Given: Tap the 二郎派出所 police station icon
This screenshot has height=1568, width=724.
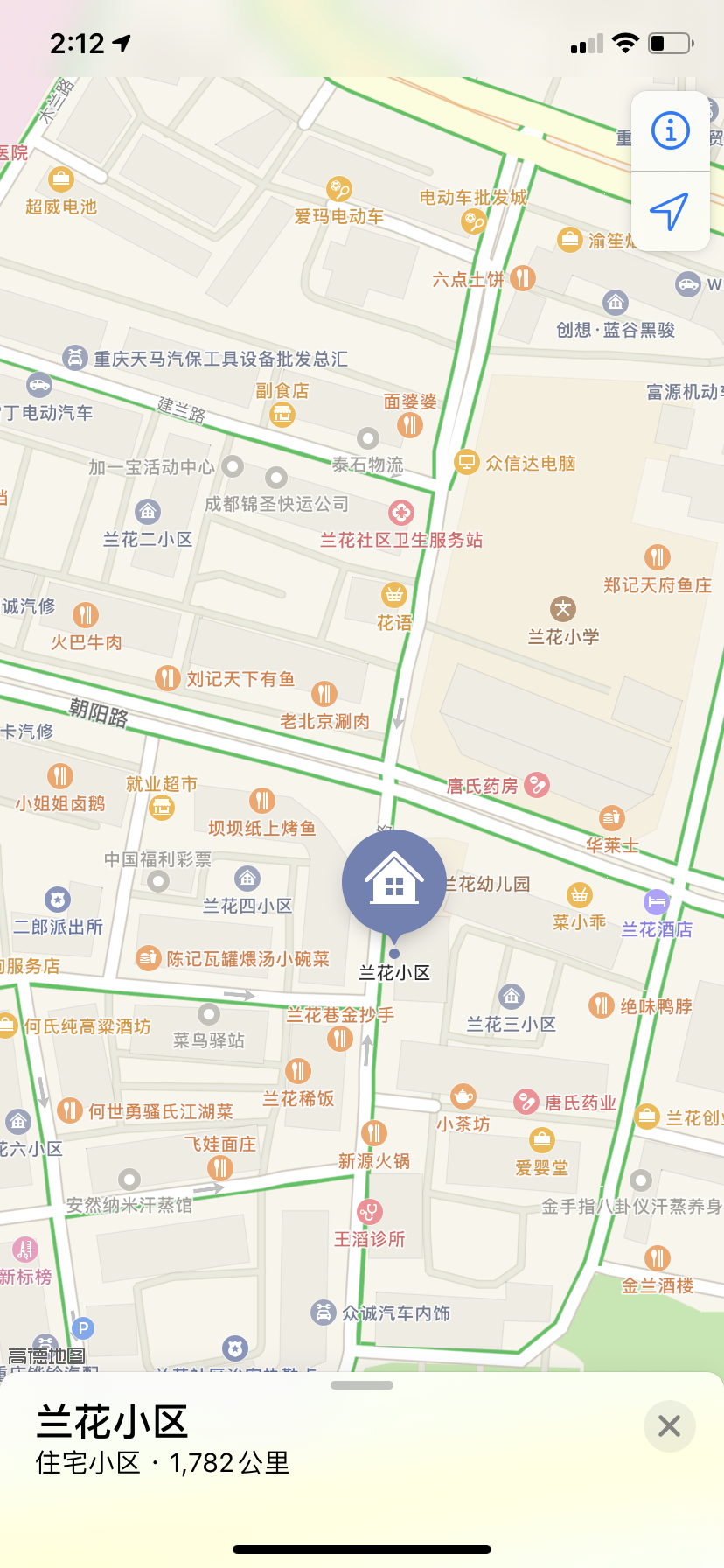Looking at the screenshot, I should 57,899.
